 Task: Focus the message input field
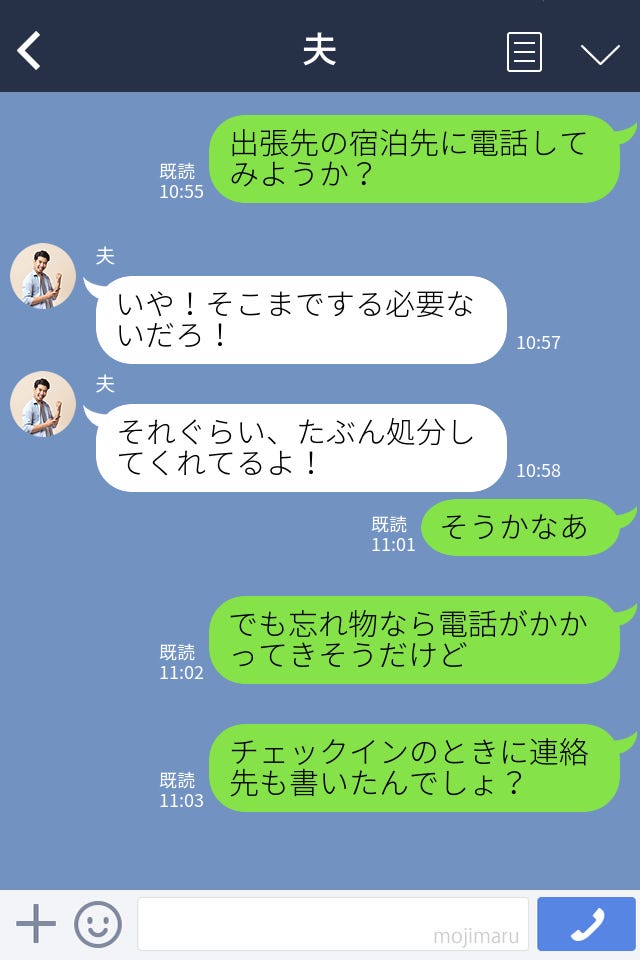(332, 924)
